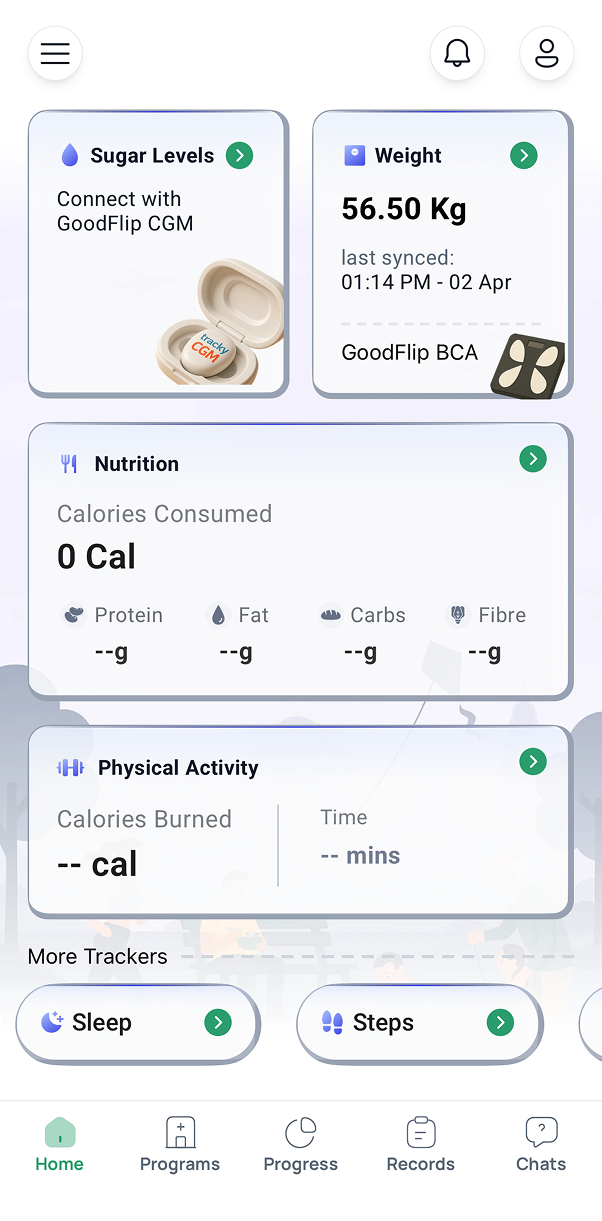Open the hamburger menu
This screenshot has width=602, height=1221.
pos(55,53)
